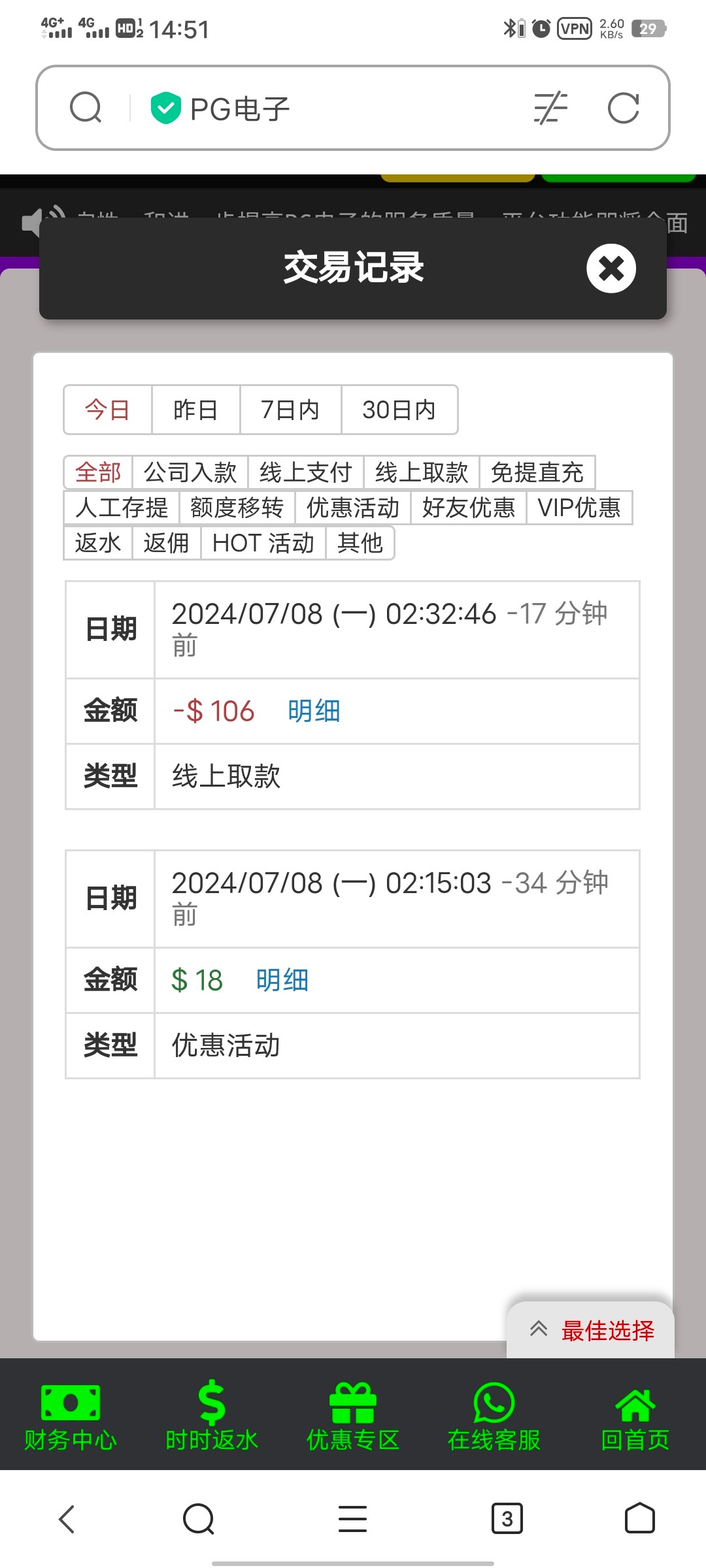Open the tune/filter icon in the address bar
Viewport: 706px width, 1568px height.
point(548,108)
